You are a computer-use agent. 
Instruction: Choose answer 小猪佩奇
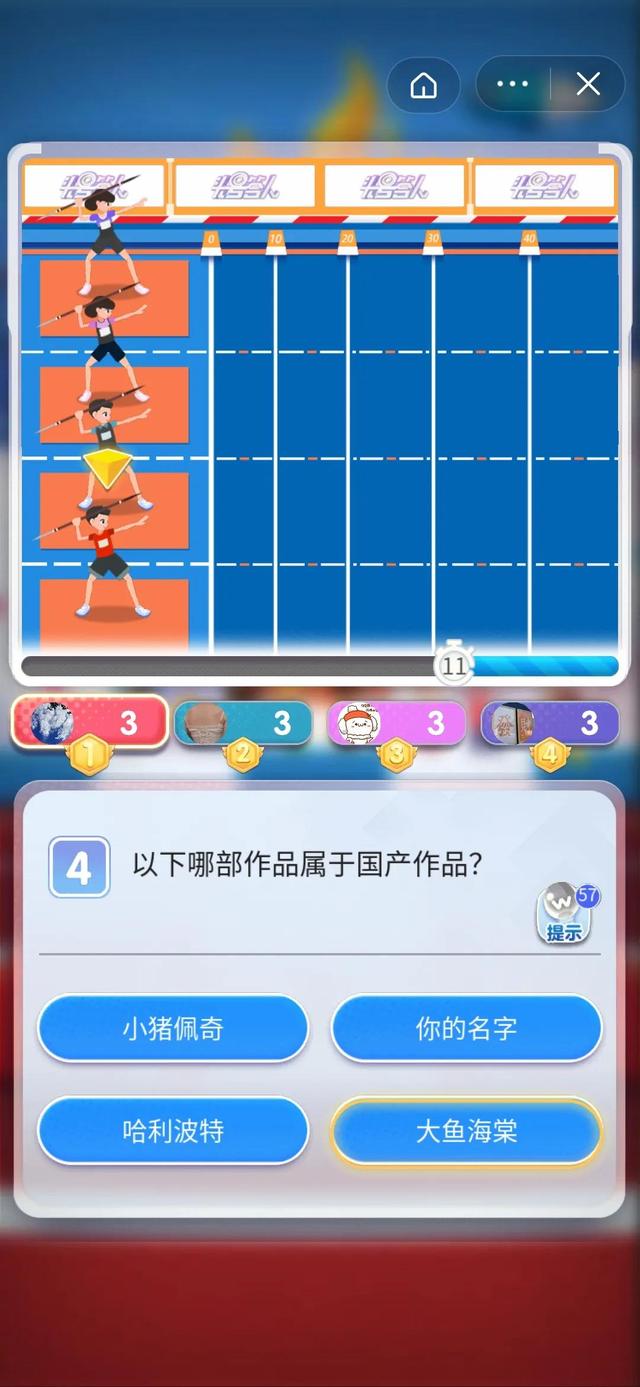pos(173,1028)
